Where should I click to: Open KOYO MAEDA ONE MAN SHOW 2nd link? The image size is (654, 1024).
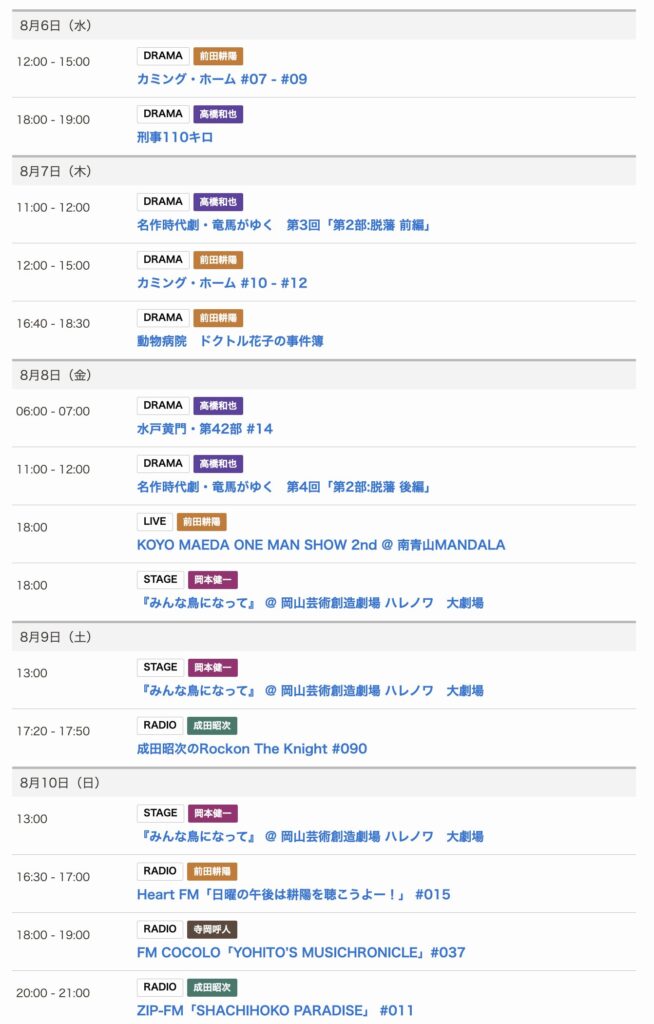[321, 545]
